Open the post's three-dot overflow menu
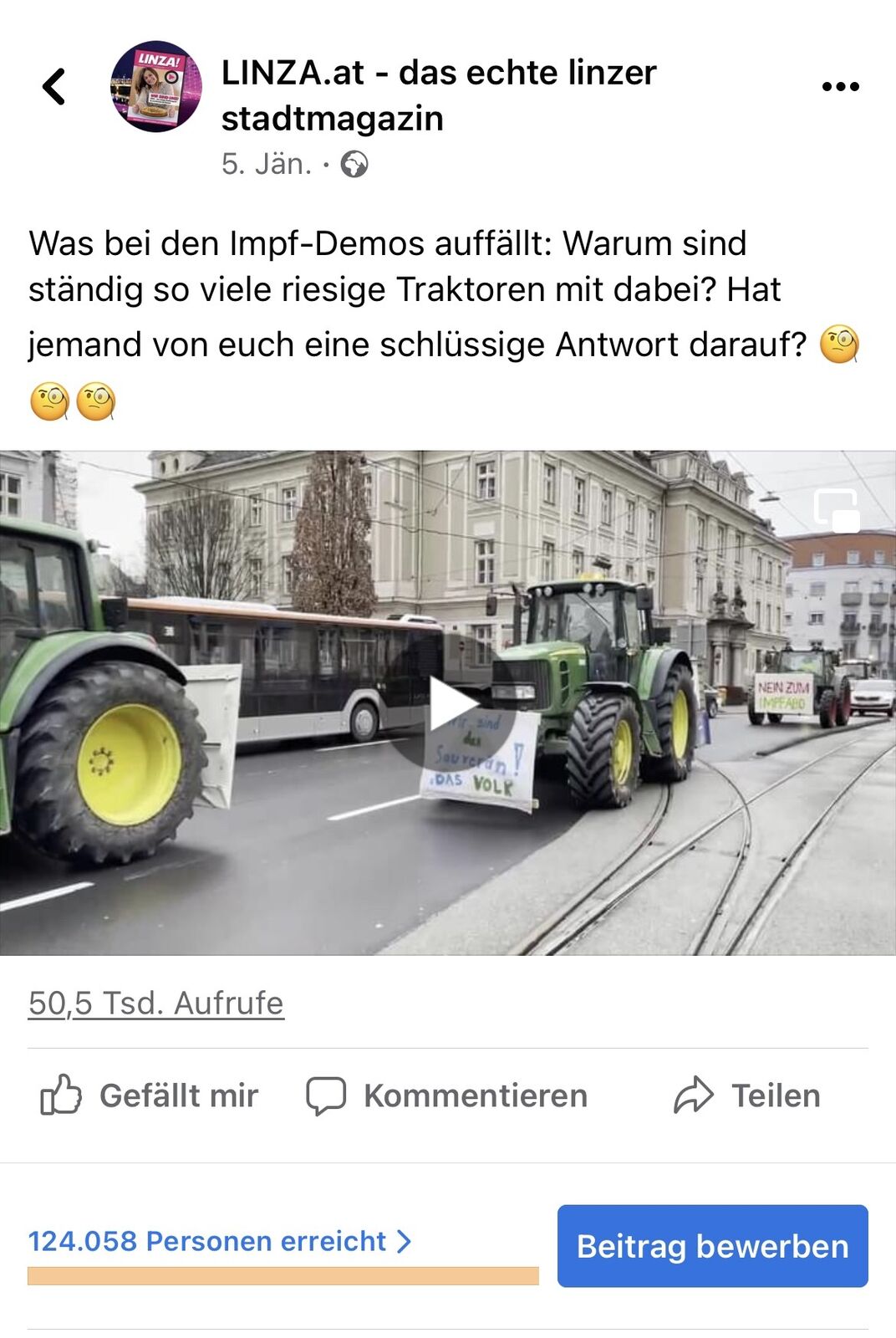 coord(840,86)
